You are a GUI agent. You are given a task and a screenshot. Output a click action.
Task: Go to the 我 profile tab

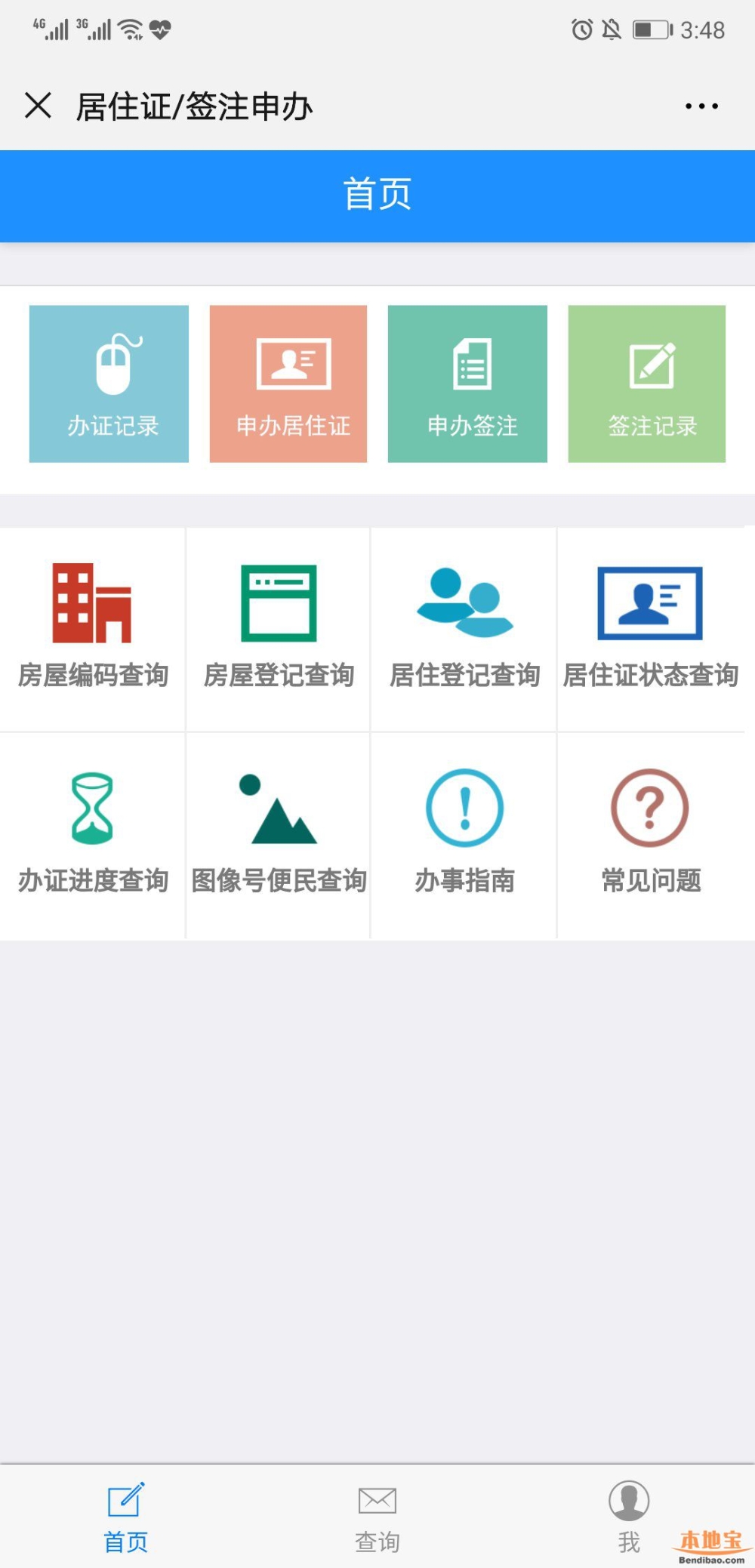click(x=629, y=1517)
